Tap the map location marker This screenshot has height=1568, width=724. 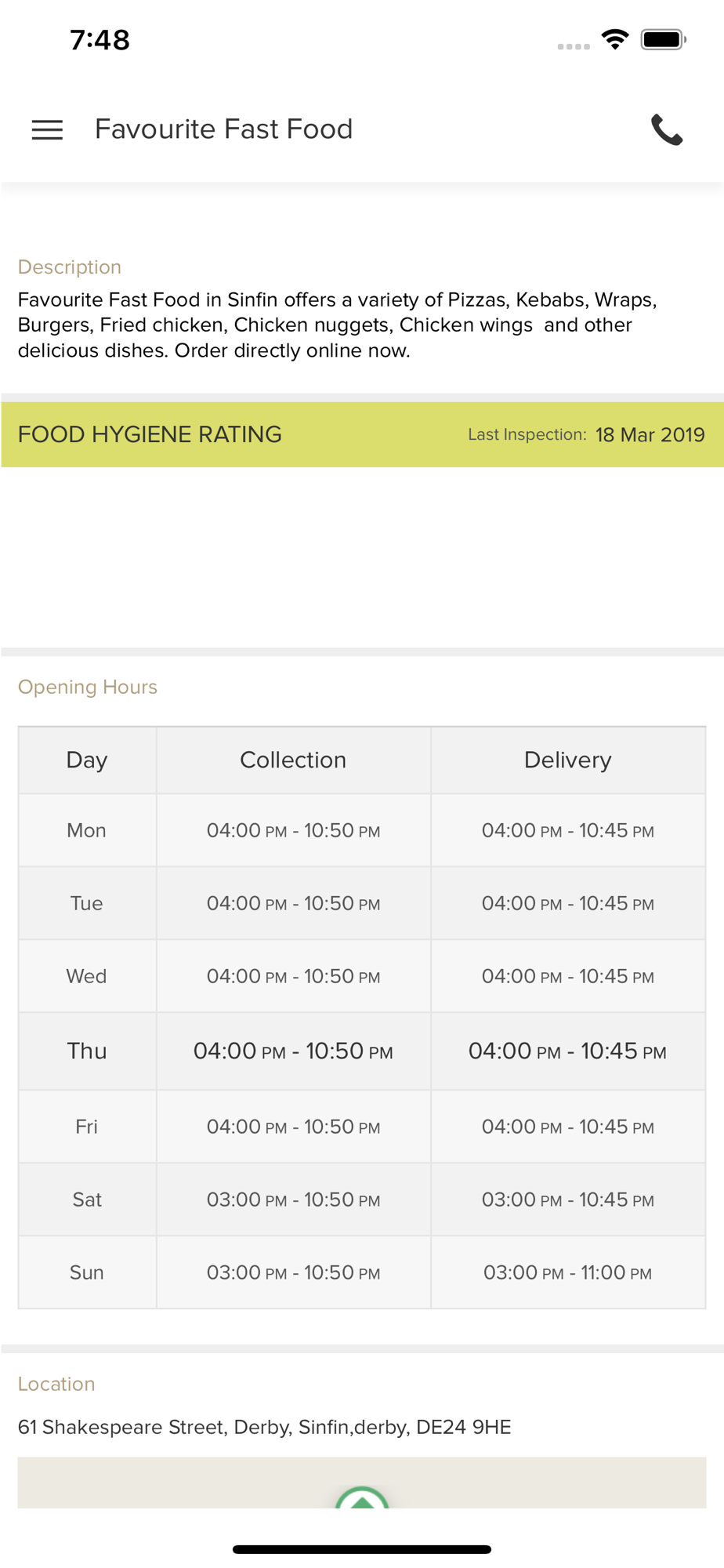pyautogui.click(x=362, y=1497)
